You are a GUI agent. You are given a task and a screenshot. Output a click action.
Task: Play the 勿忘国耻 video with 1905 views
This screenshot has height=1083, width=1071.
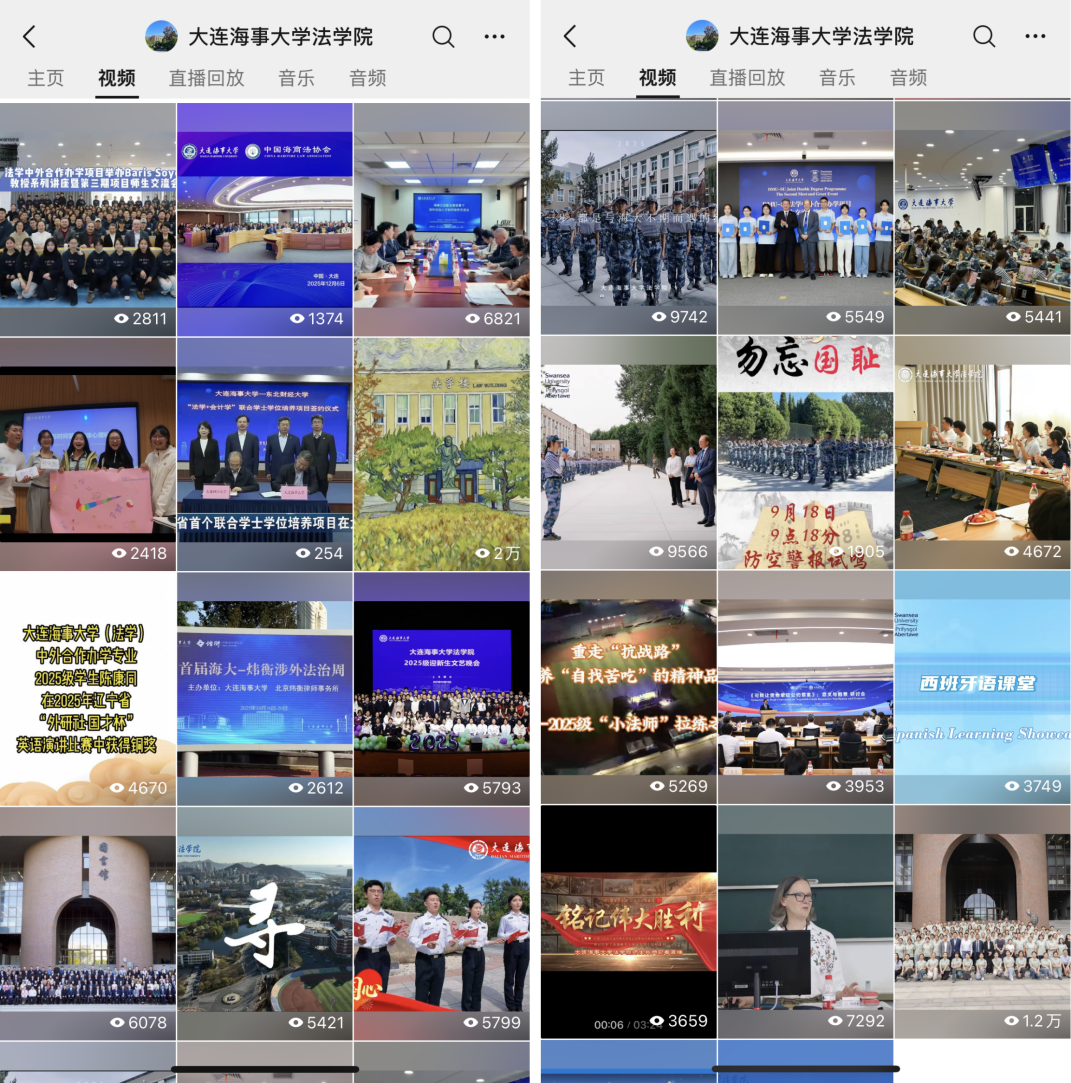[x=805, y=451]
